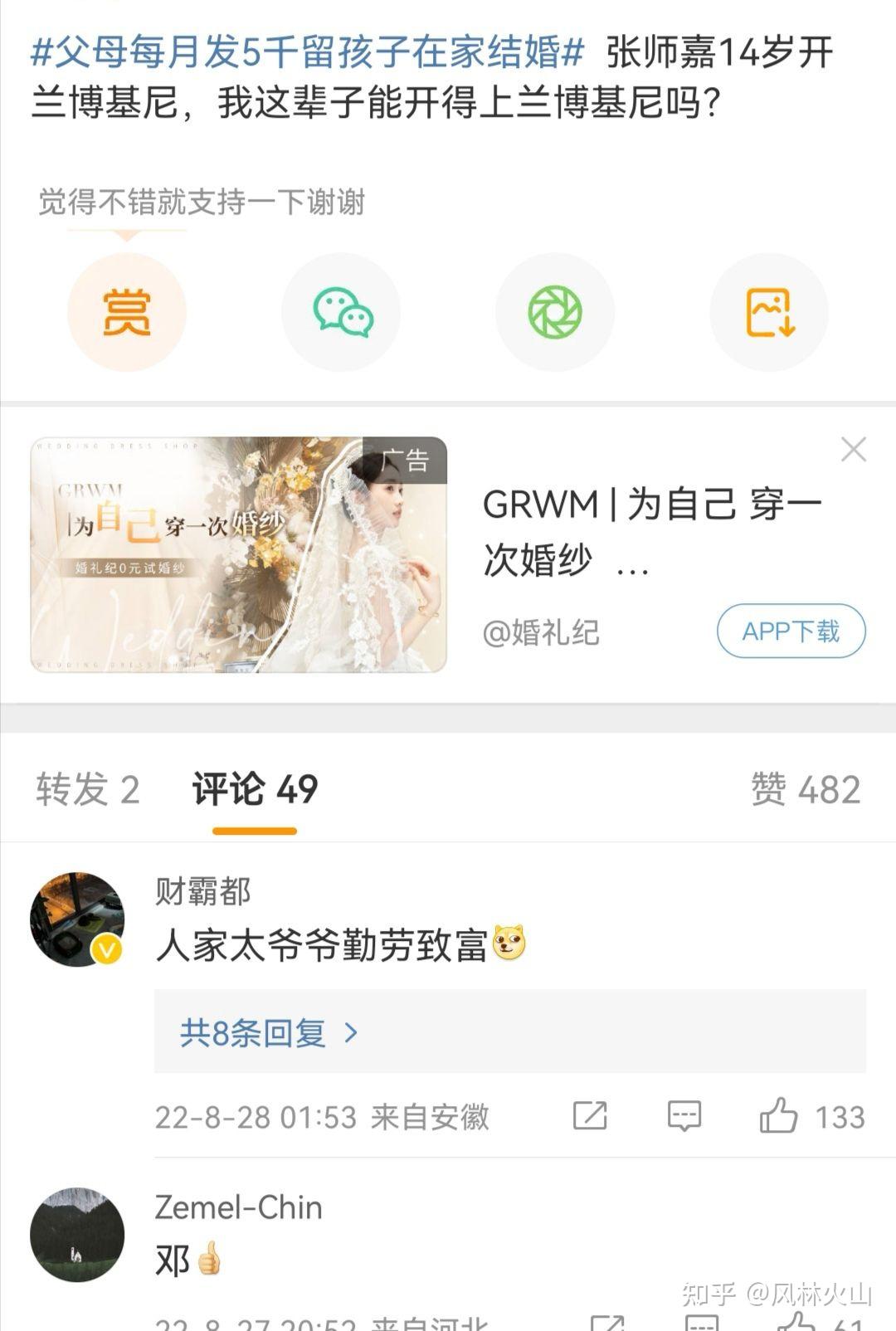View the 赞 482 likes tab

pos(805,789)
